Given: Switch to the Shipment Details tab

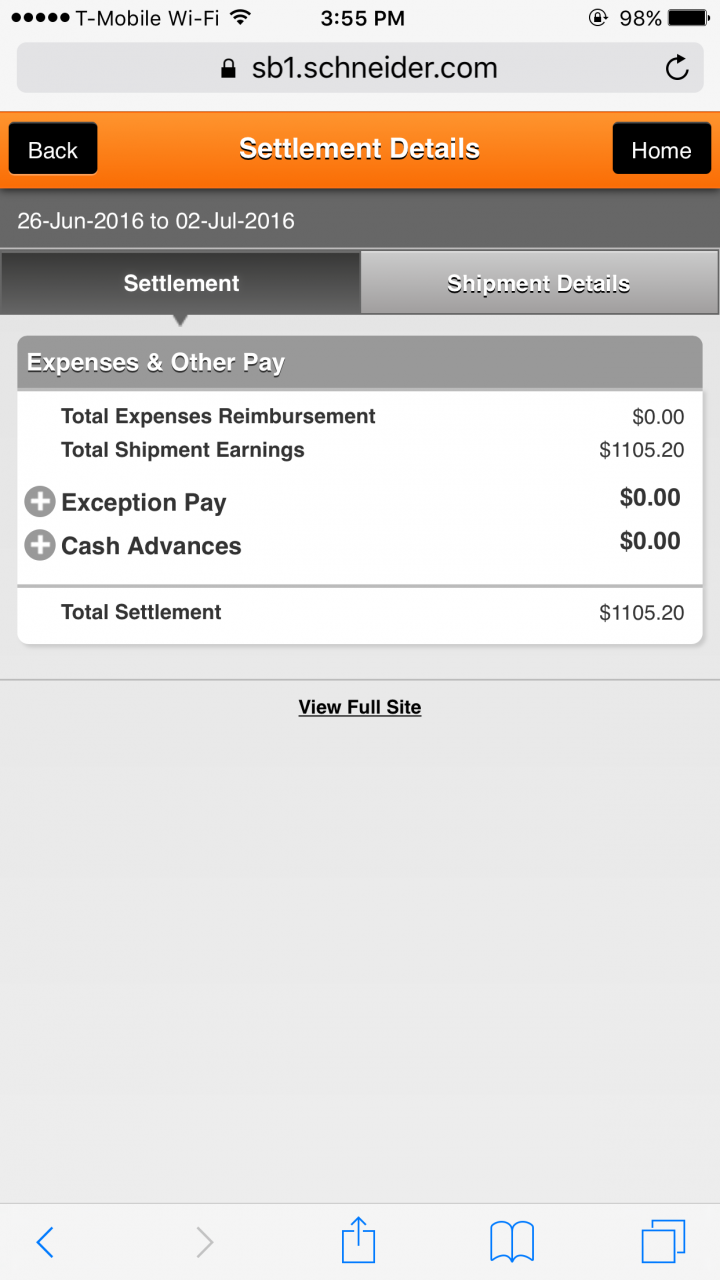Looking at the screenshot, I should (x=539, y=283).
